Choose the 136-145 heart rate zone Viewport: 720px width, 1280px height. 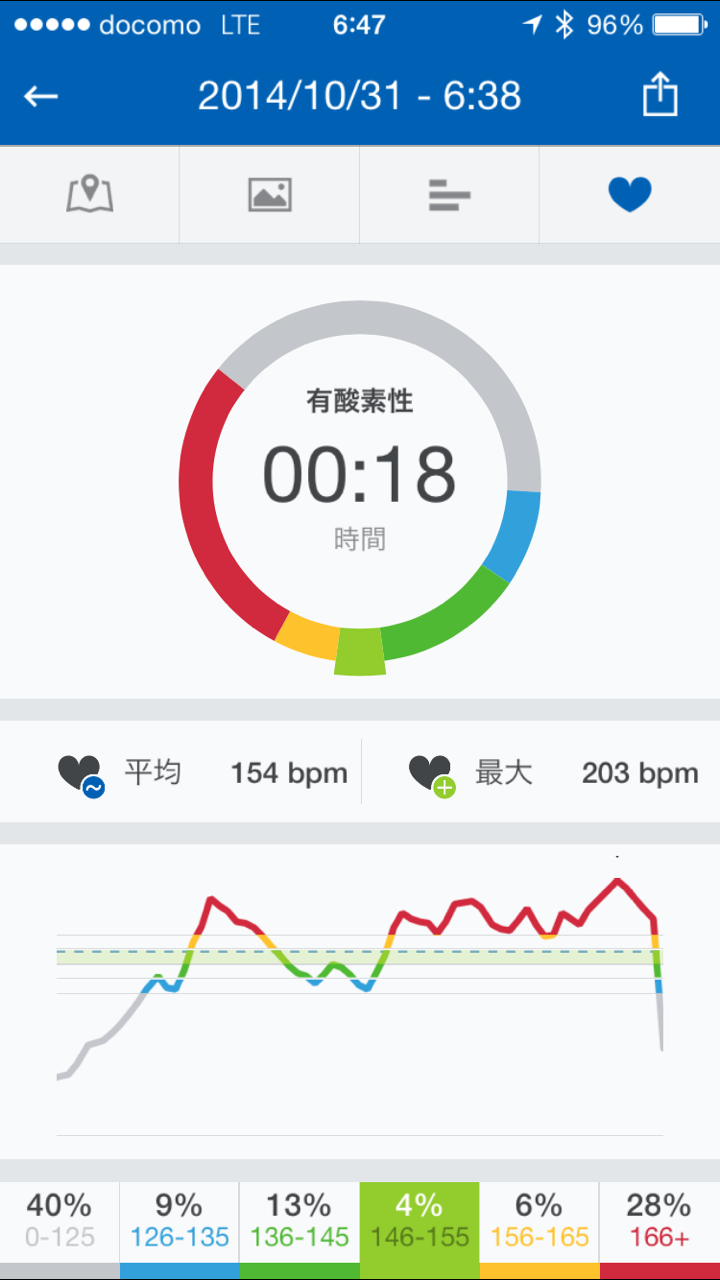pos(300,1222)
